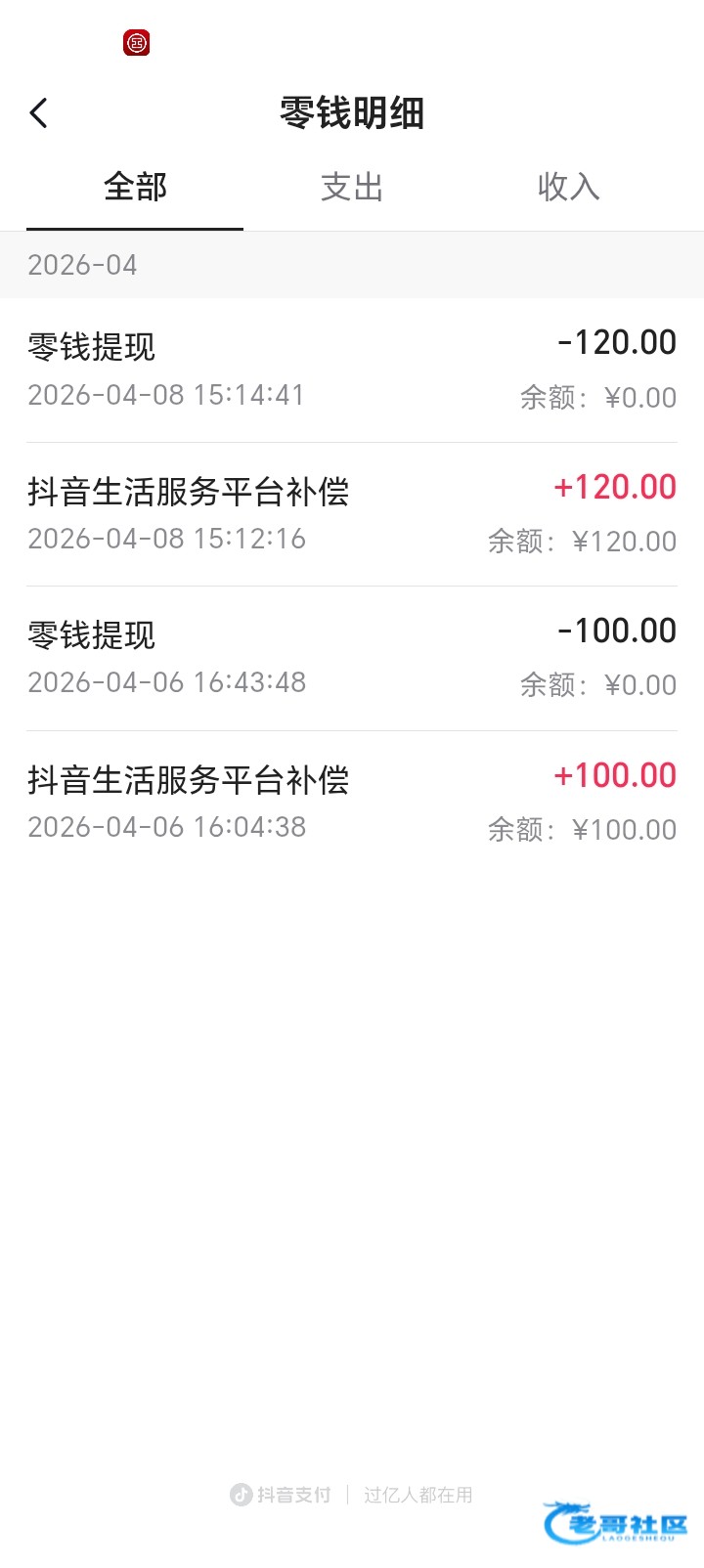This screenshot has width=704, height=1568.
Task: Open the 抖音生活服务平台补偿 +120.00 record
Action: (352, 514)
